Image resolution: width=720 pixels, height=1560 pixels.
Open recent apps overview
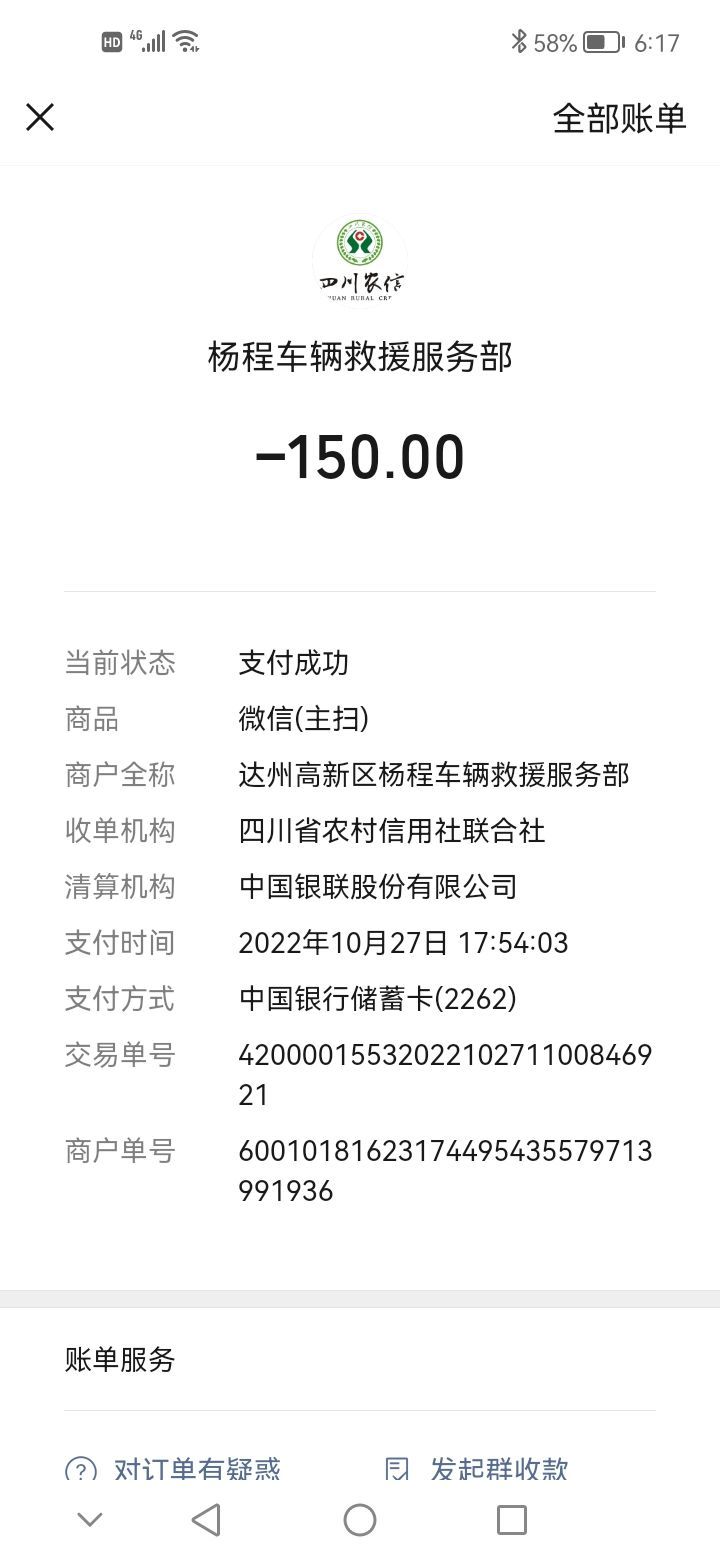pyautogui.click(x=511, y=1520)
